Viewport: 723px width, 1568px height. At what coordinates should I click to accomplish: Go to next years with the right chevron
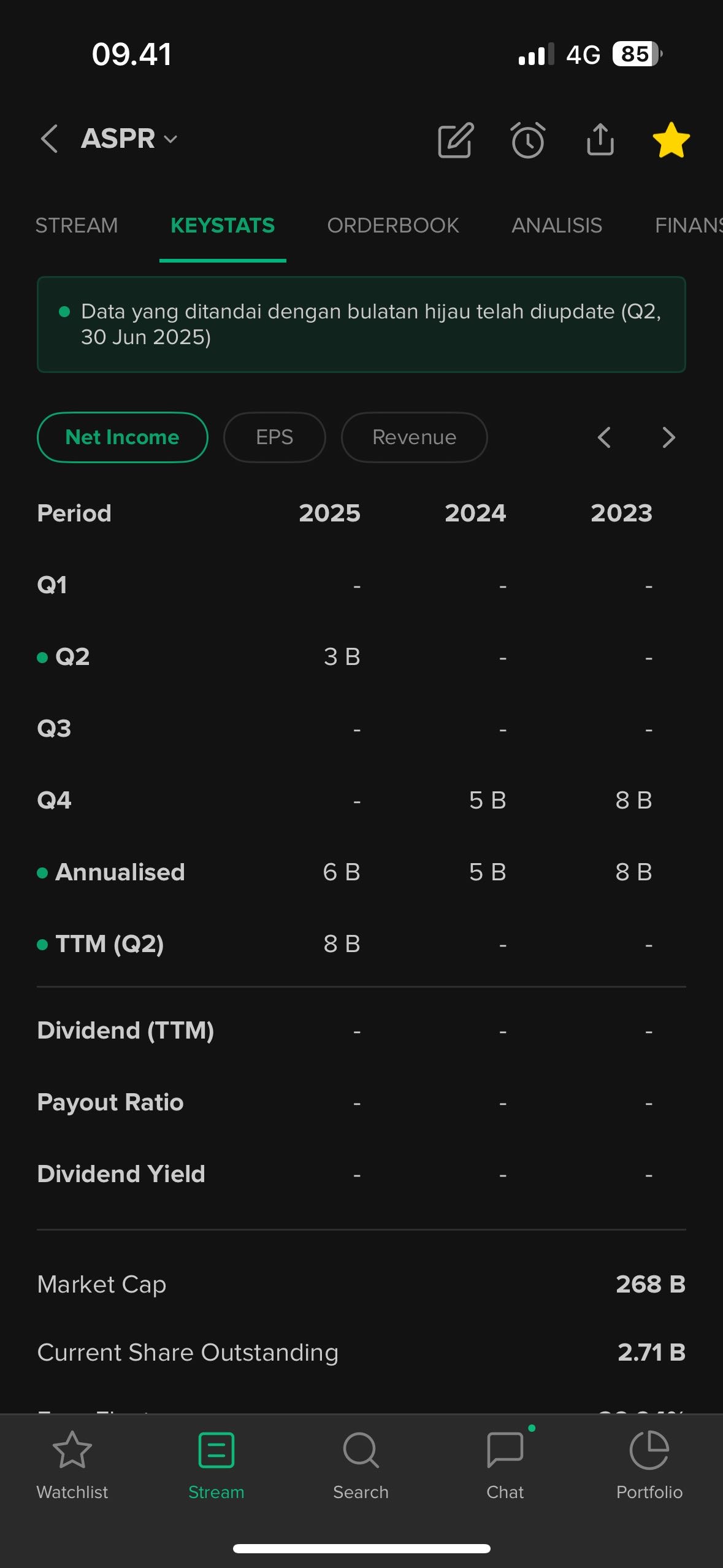click(668, 437)
